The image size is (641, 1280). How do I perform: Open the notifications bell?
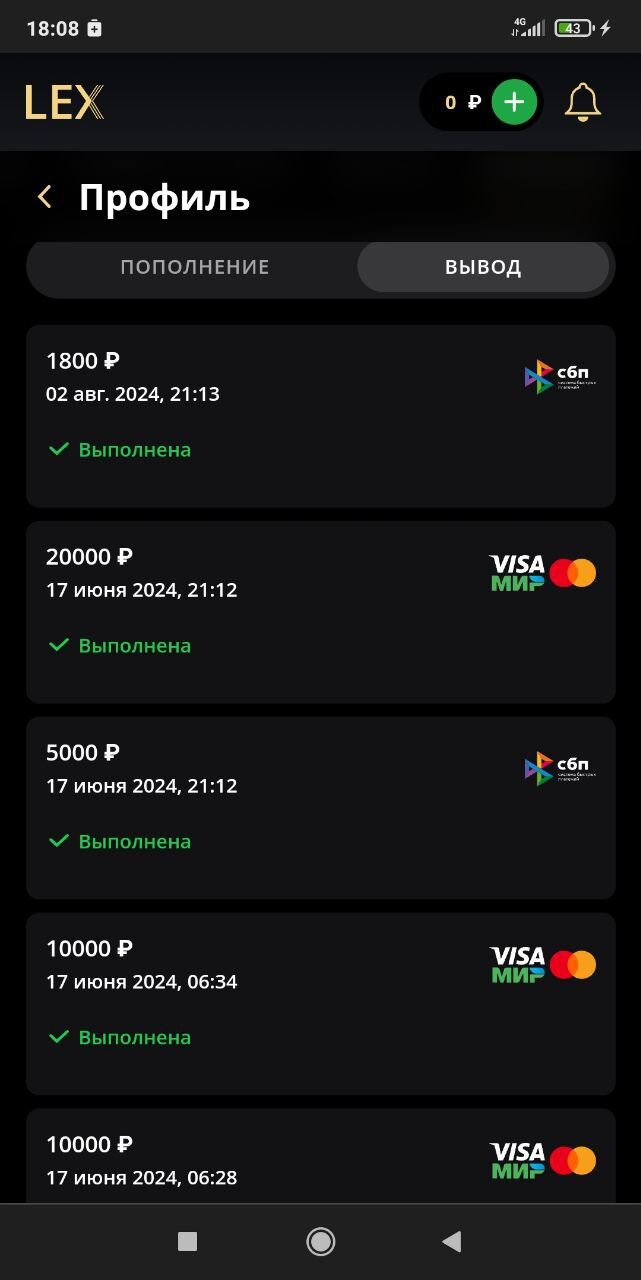tap(583, 102)
